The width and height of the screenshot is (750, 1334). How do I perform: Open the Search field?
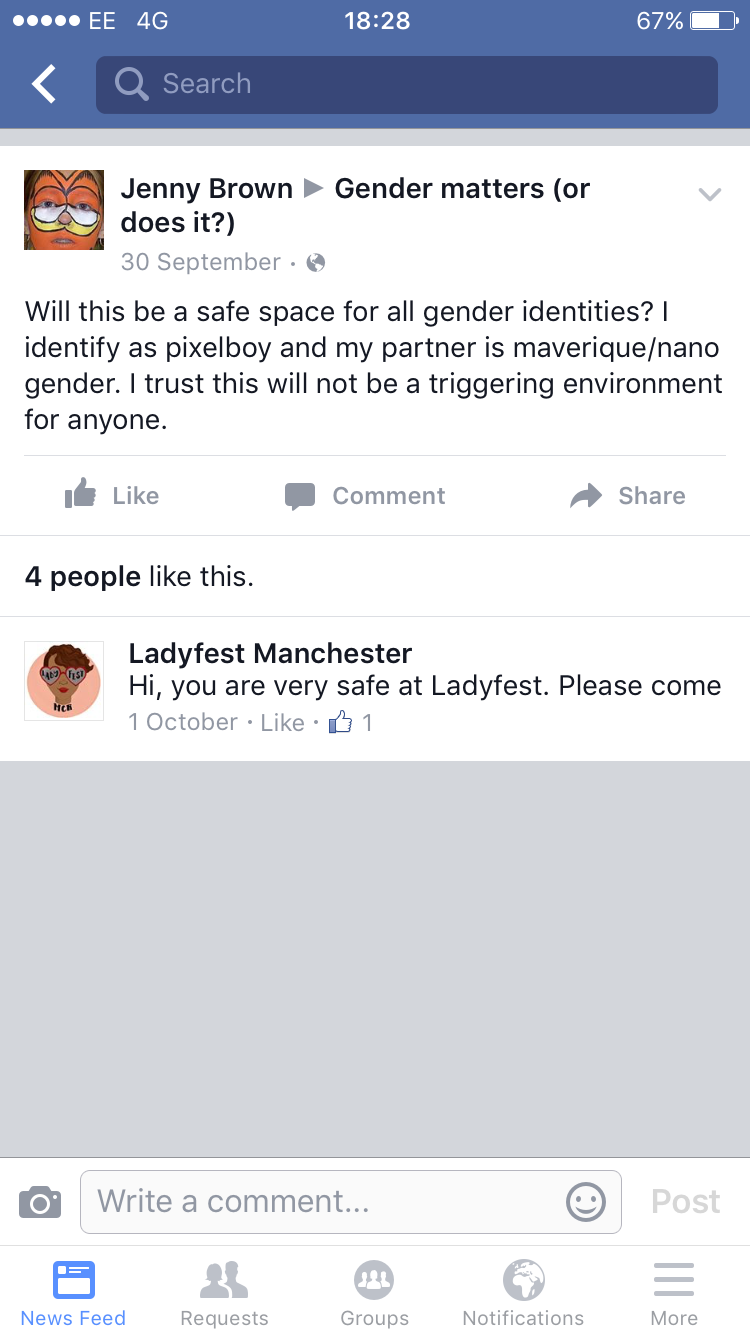[406, 84]
